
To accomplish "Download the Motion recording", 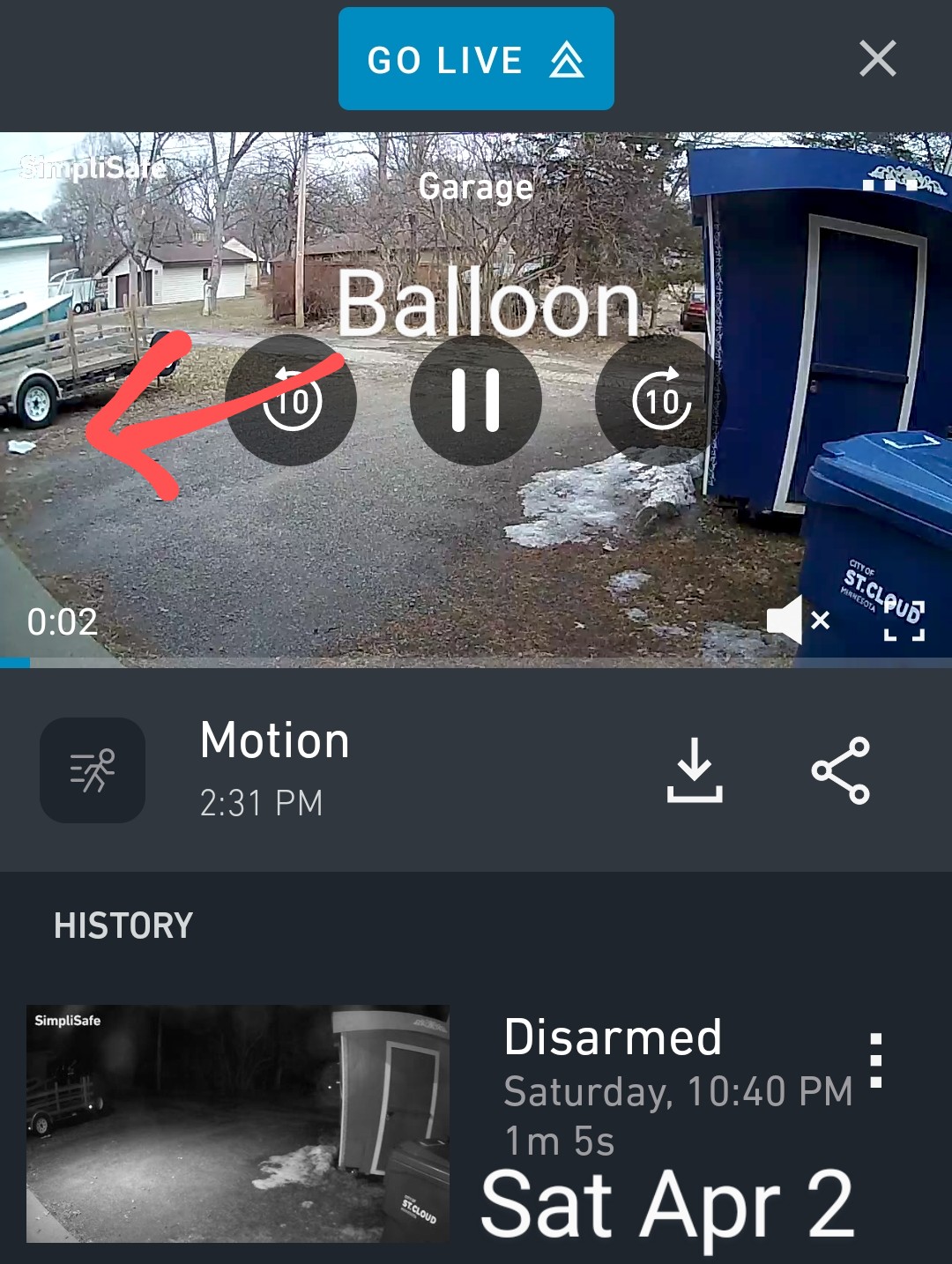I will point(695,770).
